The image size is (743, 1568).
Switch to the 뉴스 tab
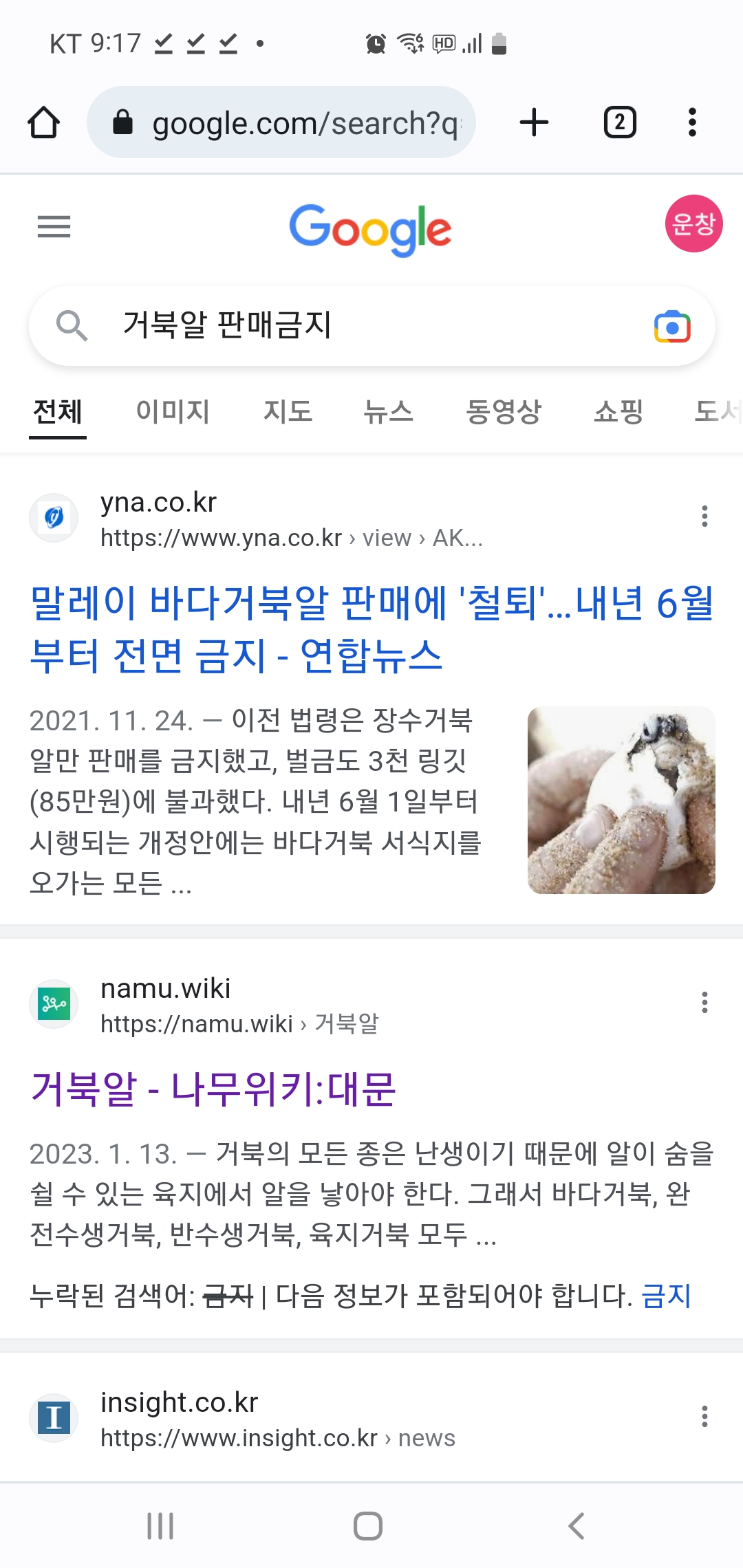coord(389,411)
